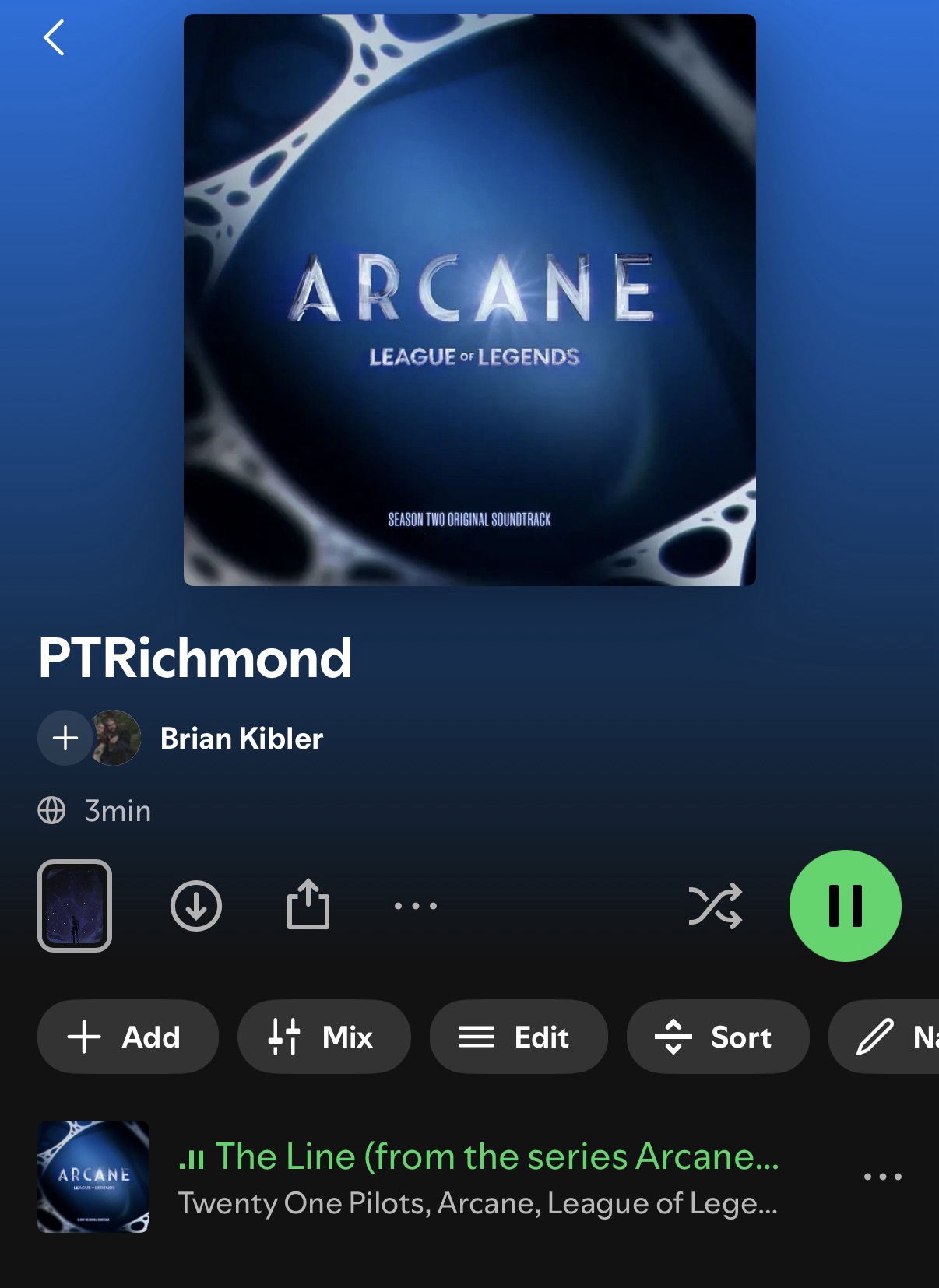Play The Line track row
This screenshot has width=939, height=1288.
pos(477,1177)
